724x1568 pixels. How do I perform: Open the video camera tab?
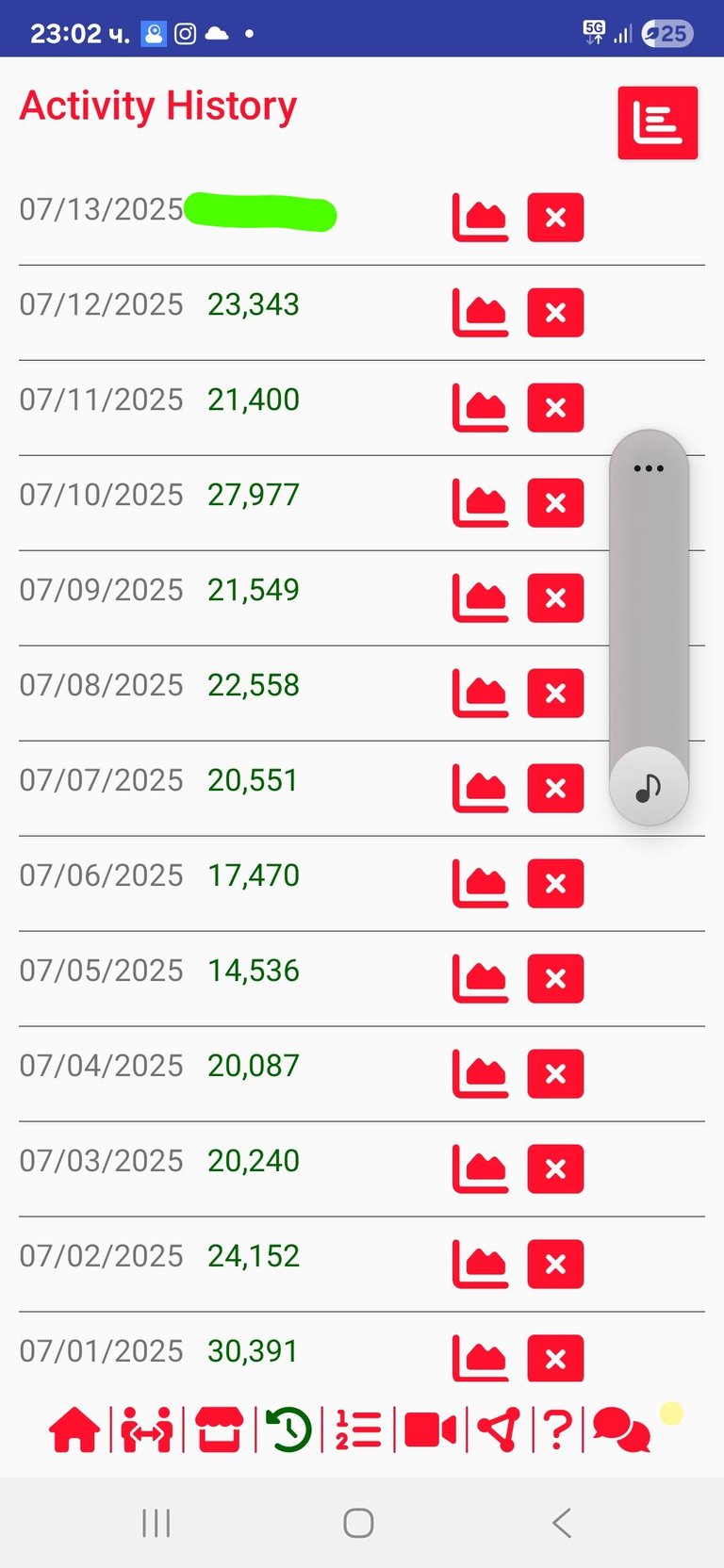click(x=430, y=1429)
